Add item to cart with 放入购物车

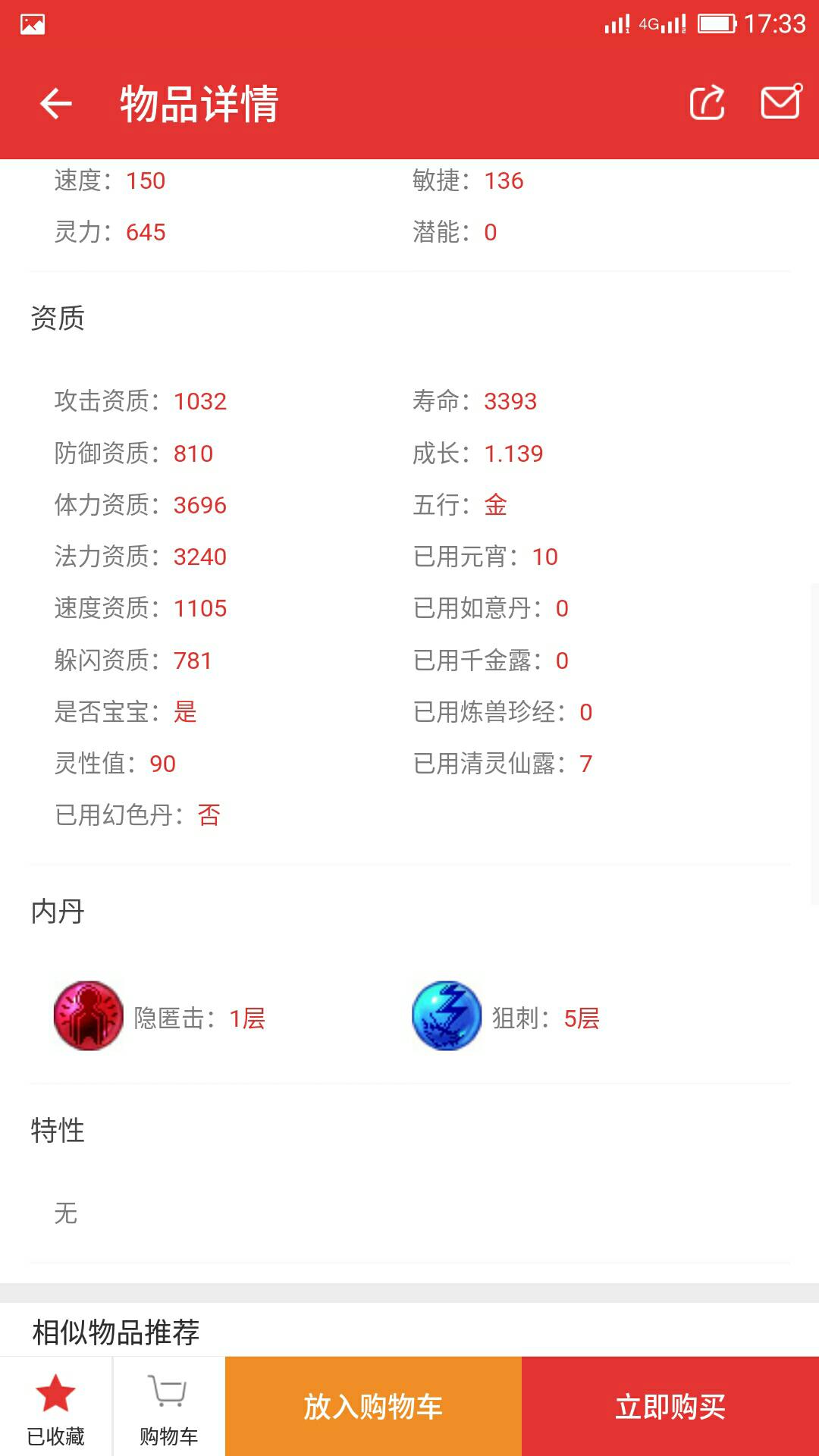[x=373, y=1407]
